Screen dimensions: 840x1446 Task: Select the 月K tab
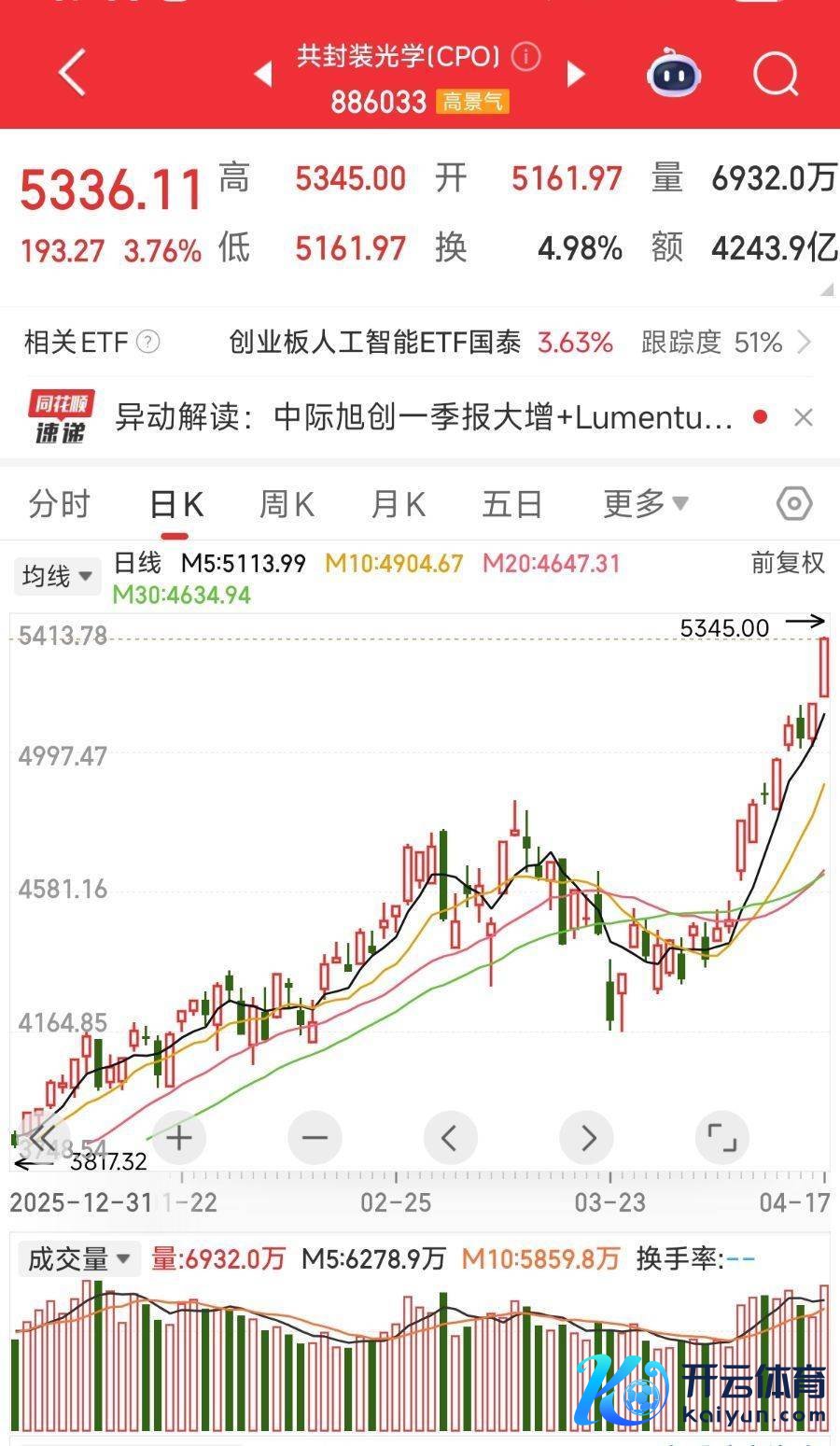(399, 505)
